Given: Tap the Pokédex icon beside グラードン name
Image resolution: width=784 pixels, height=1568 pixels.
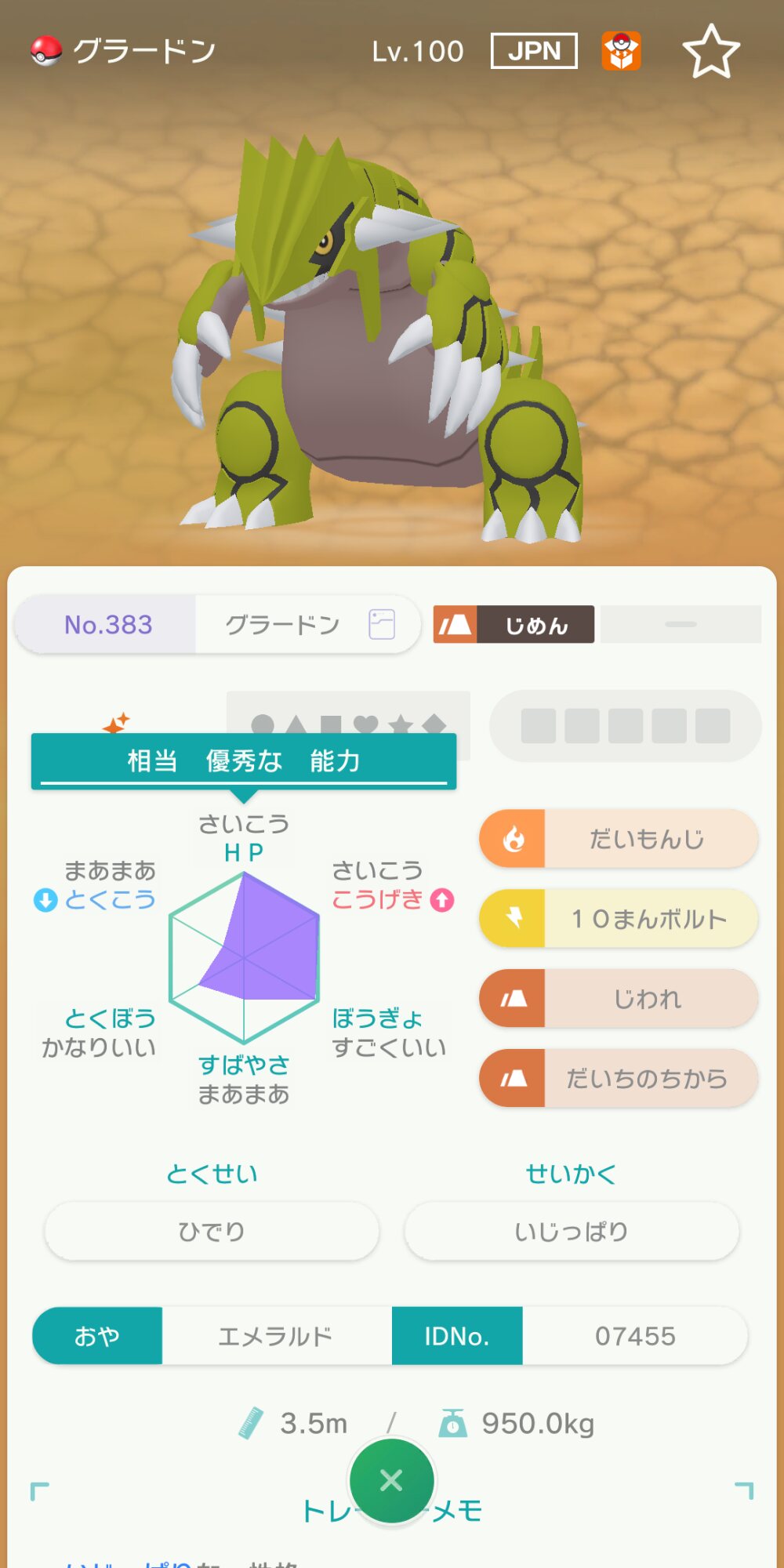Looking at the screenshot, I should click(x=382, y=625).
